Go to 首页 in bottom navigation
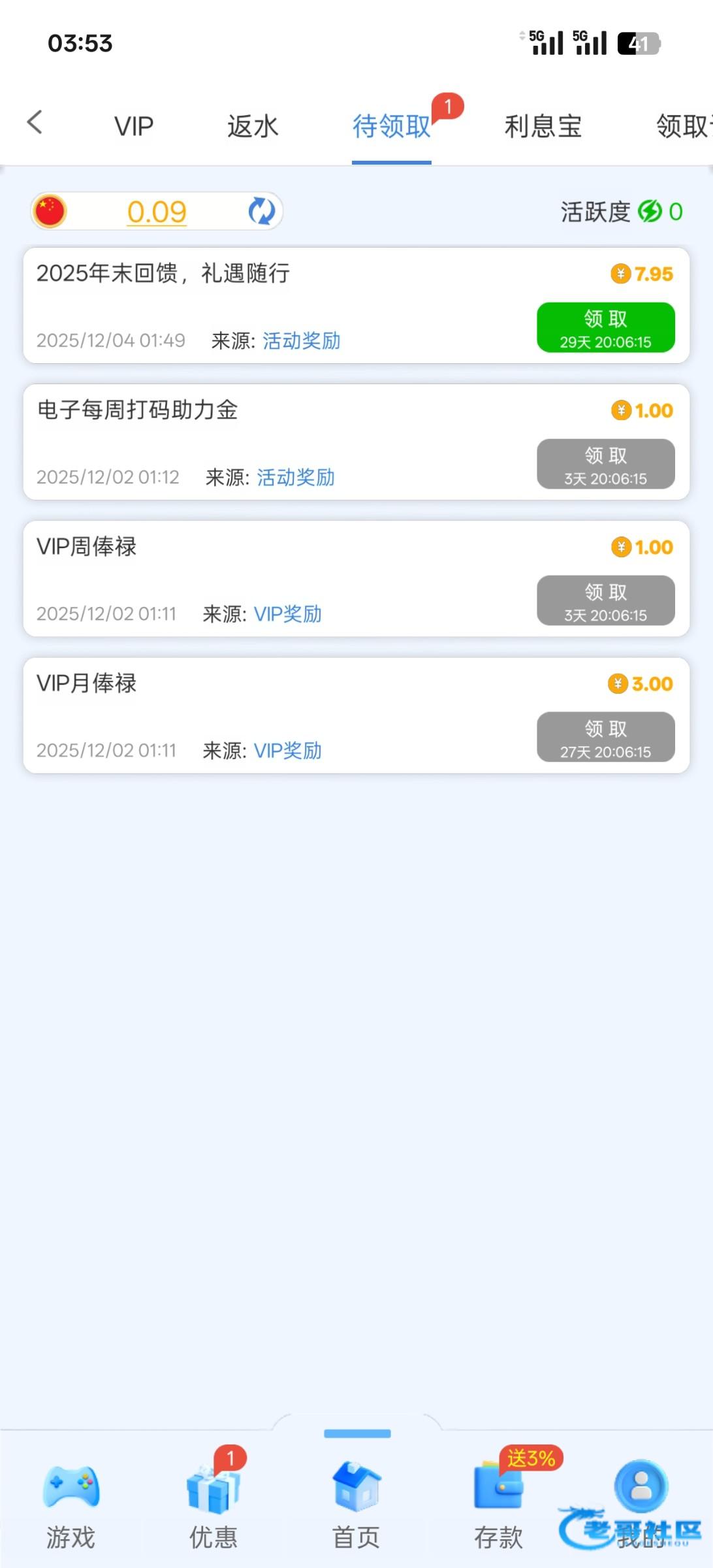The height and width of the screenshot is (1568, 713). [356, 1506]
